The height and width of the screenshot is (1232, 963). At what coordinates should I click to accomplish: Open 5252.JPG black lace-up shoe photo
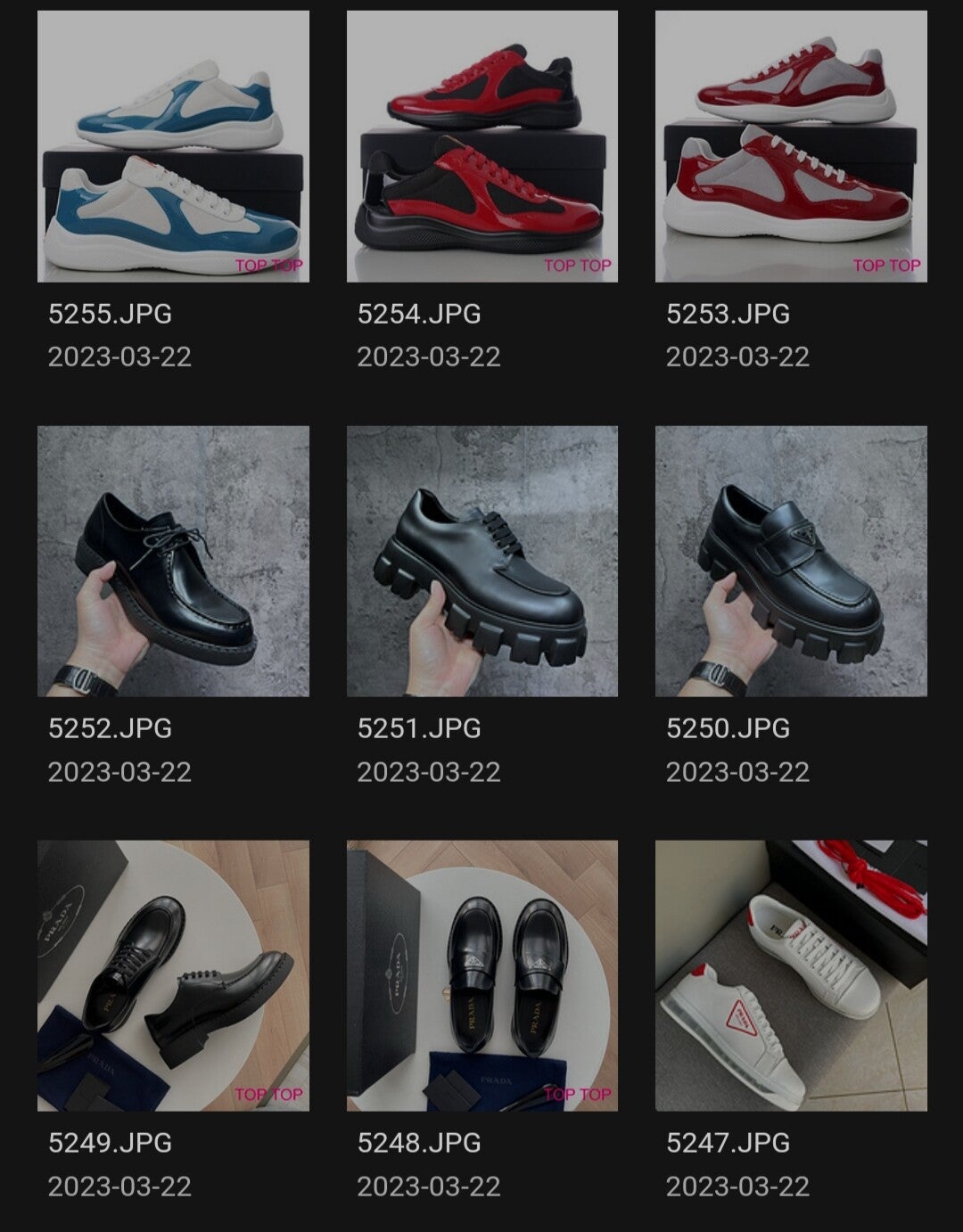point(173,561)
